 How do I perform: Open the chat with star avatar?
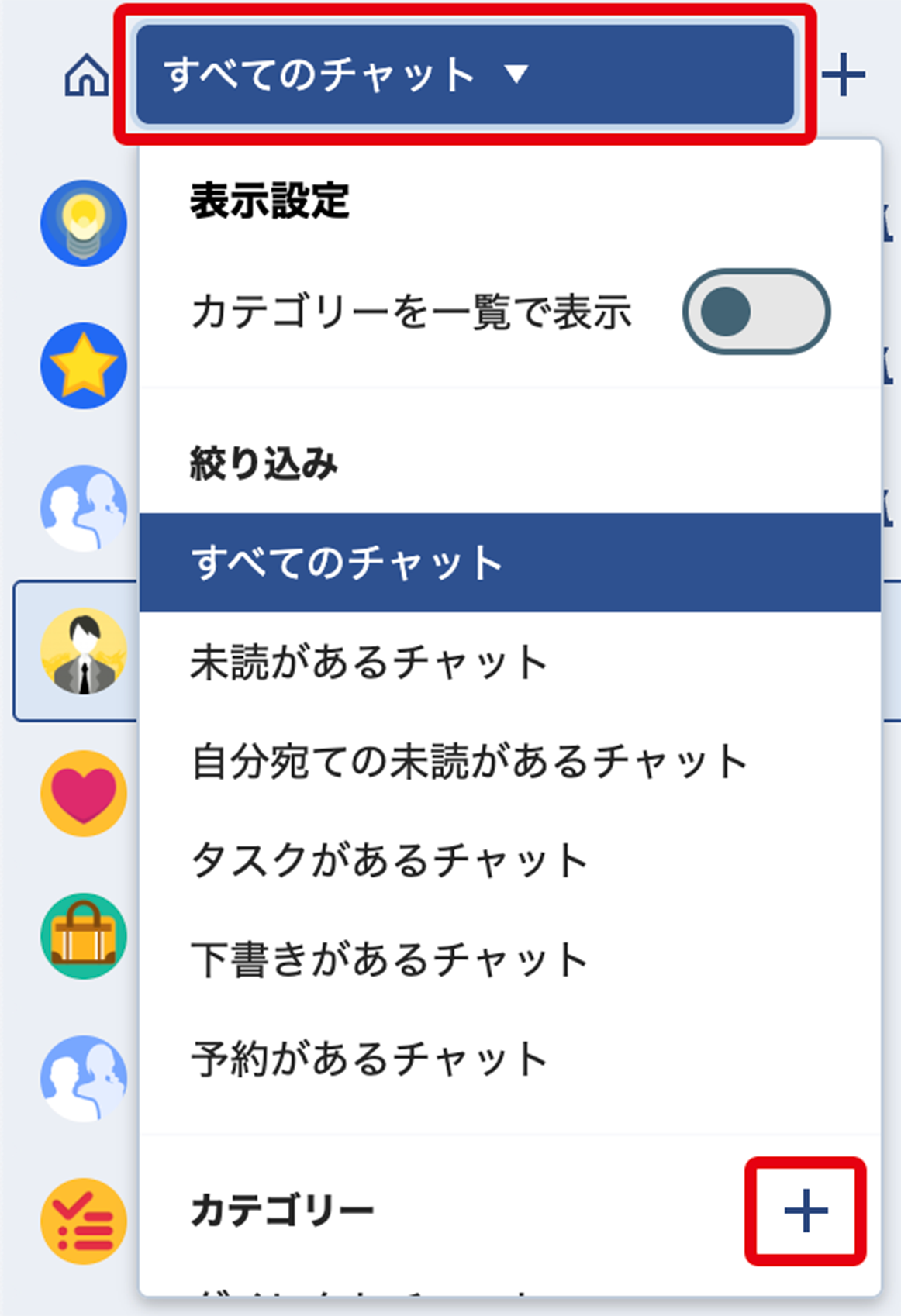pyautogui.click(x=84, y=366)
